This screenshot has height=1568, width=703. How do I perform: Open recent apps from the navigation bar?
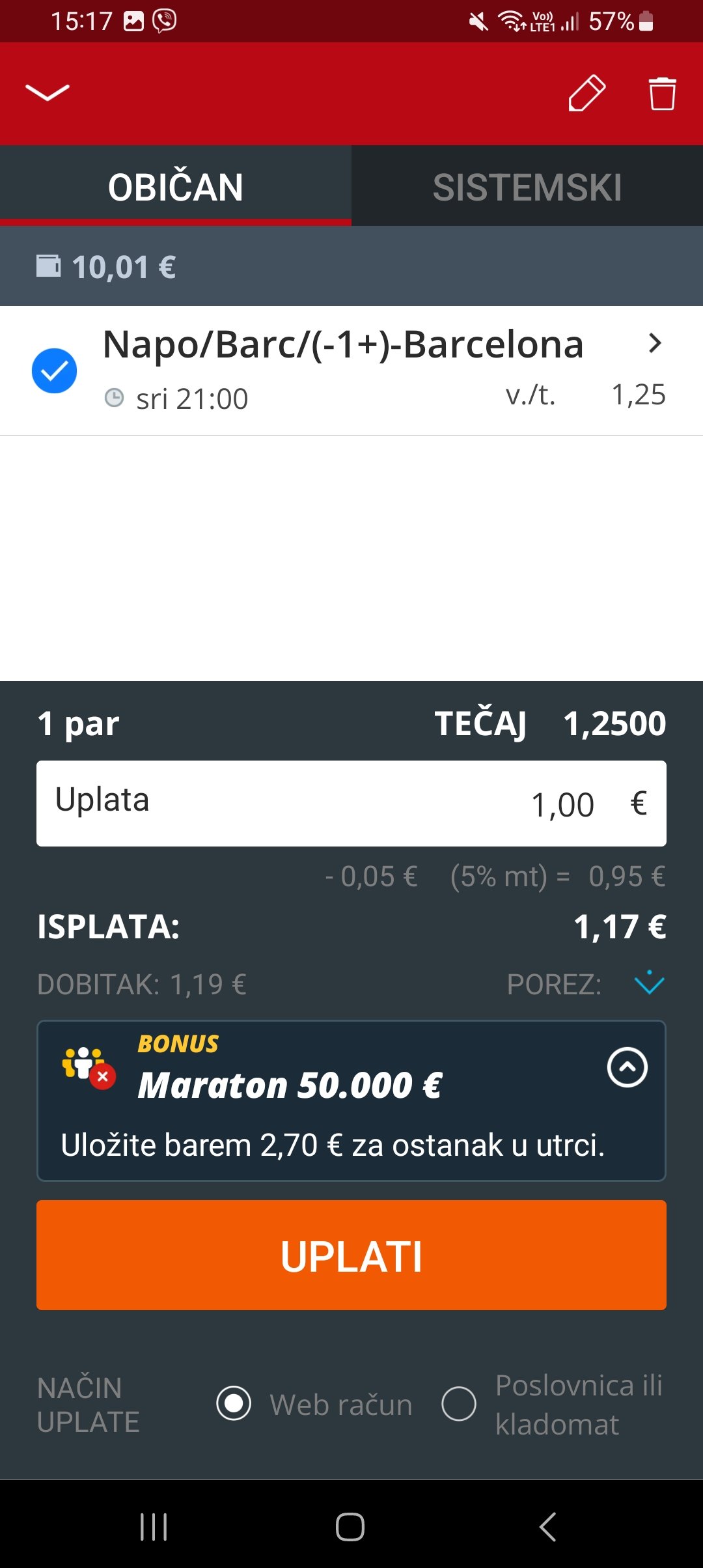(x=154, y=1526)
